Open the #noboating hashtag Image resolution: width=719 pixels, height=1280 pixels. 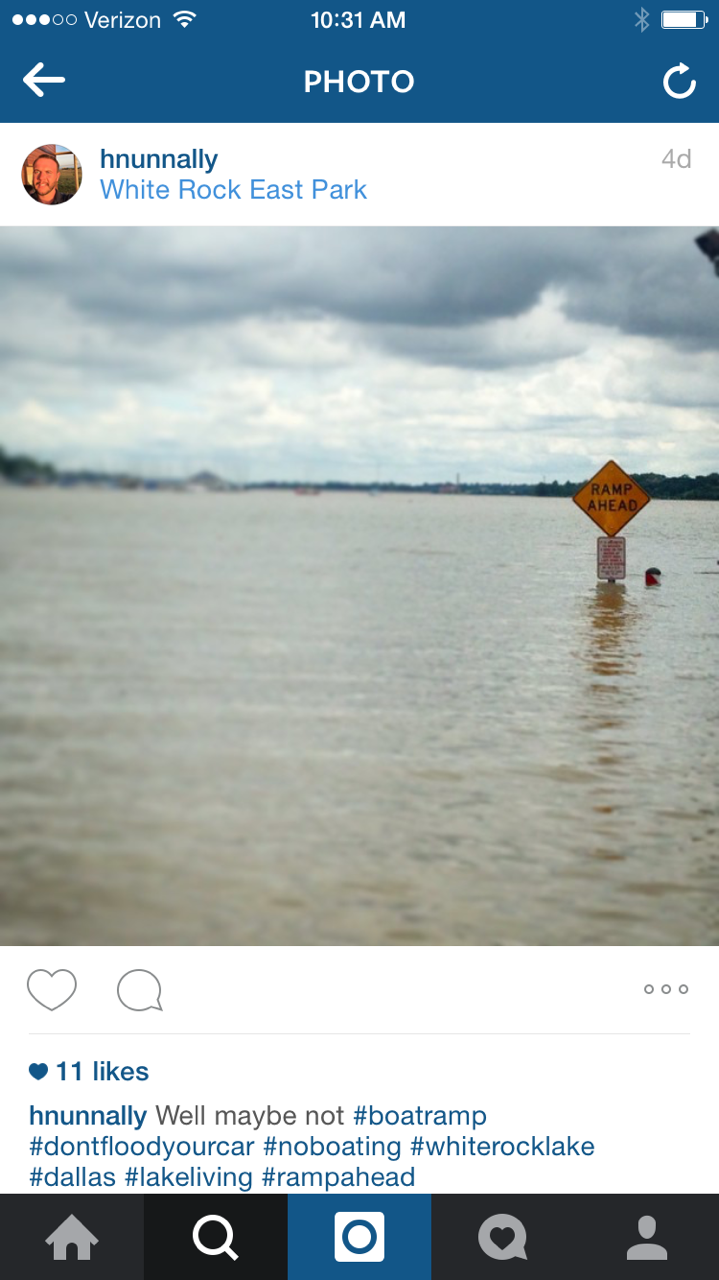click(332, 1146)
